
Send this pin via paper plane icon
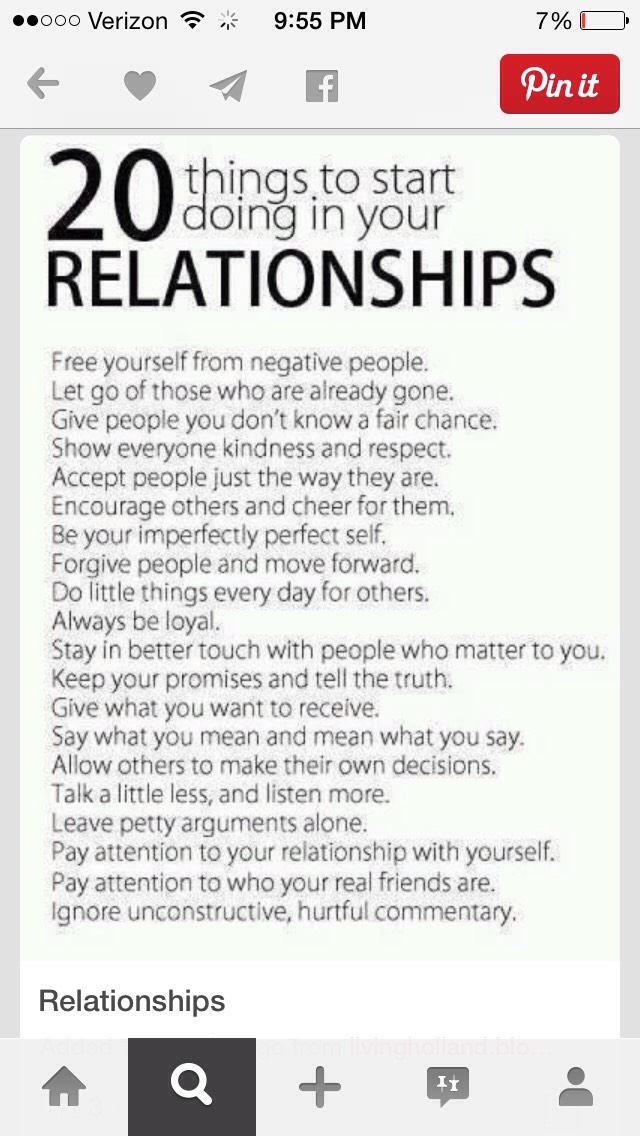229,85
